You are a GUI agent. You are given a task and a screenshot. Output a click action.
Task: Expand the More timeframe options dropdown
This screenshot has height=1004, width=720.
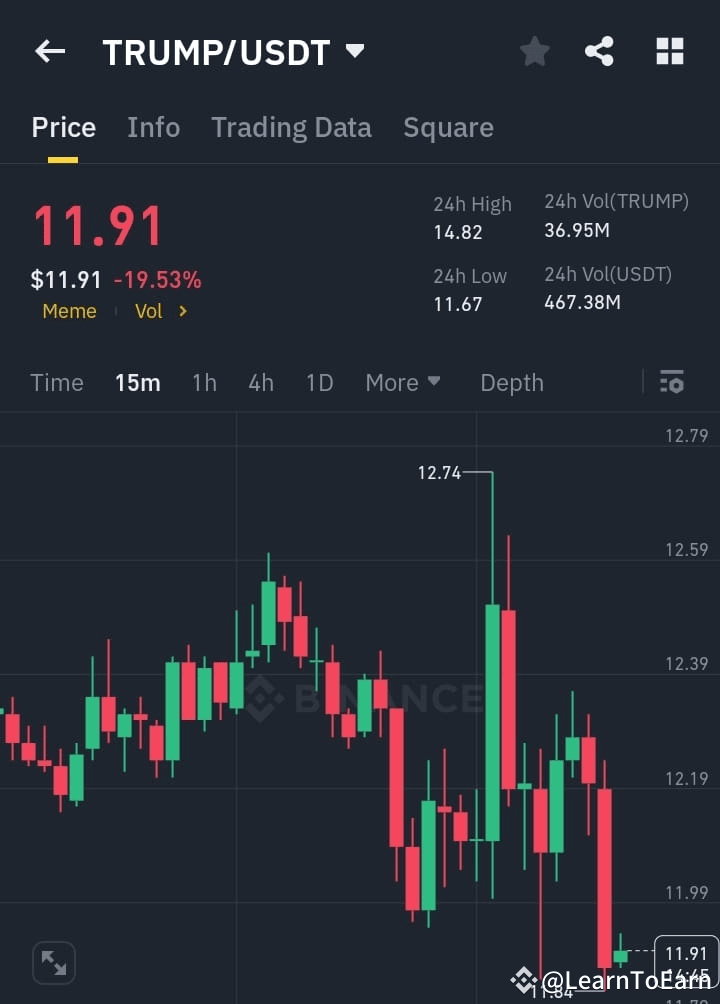[x=403, y=382]
